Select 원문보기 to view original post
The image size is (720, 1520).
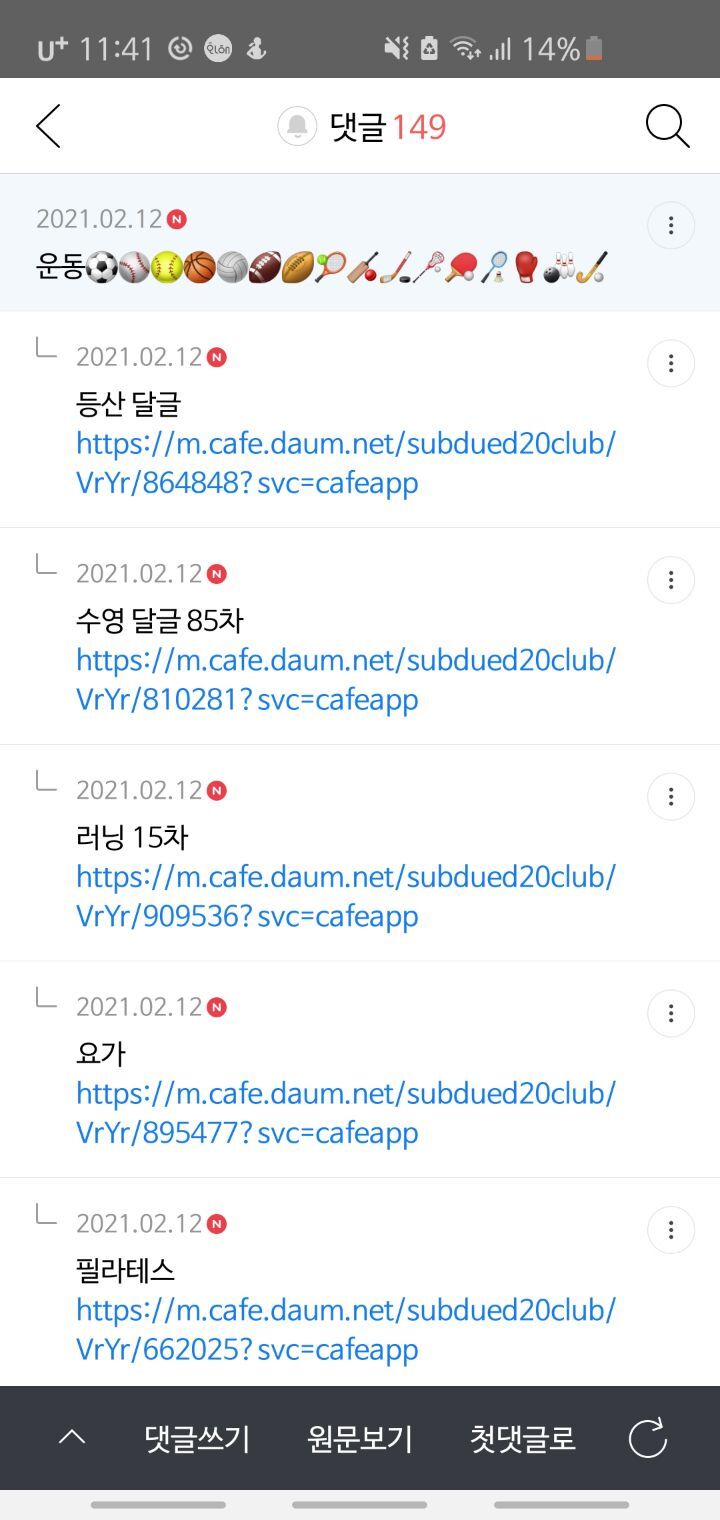[x=360, y=1439]
